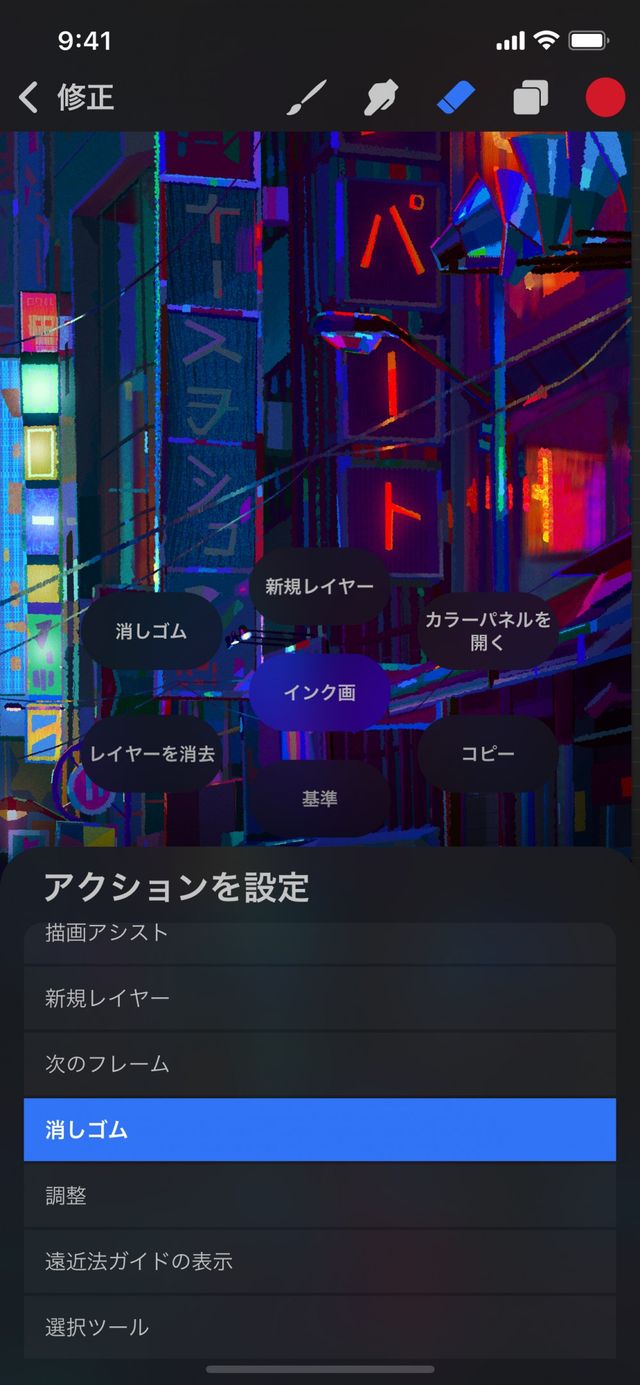
Task: Select the インク画 center button
Action: click(x=319, y=692)
